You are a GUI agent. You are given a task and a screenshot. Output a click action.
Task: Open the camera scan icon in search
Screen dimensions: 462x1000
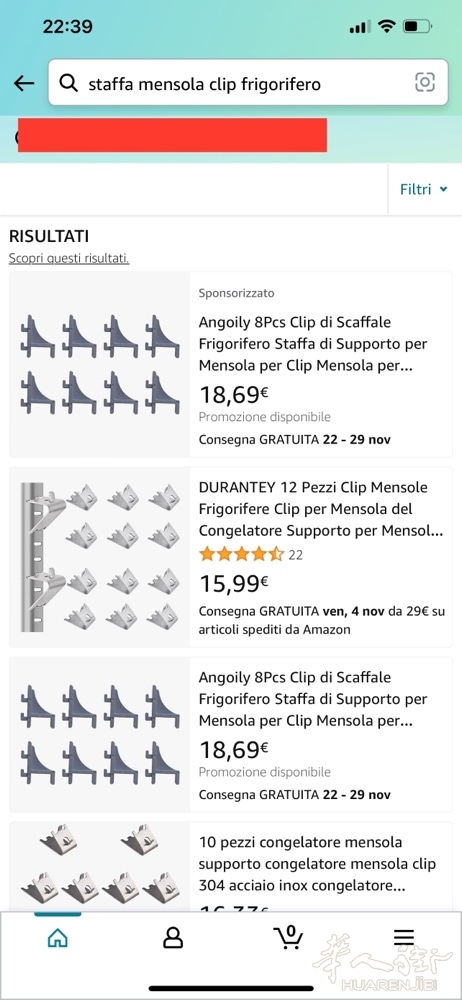[x=424, y=82]
